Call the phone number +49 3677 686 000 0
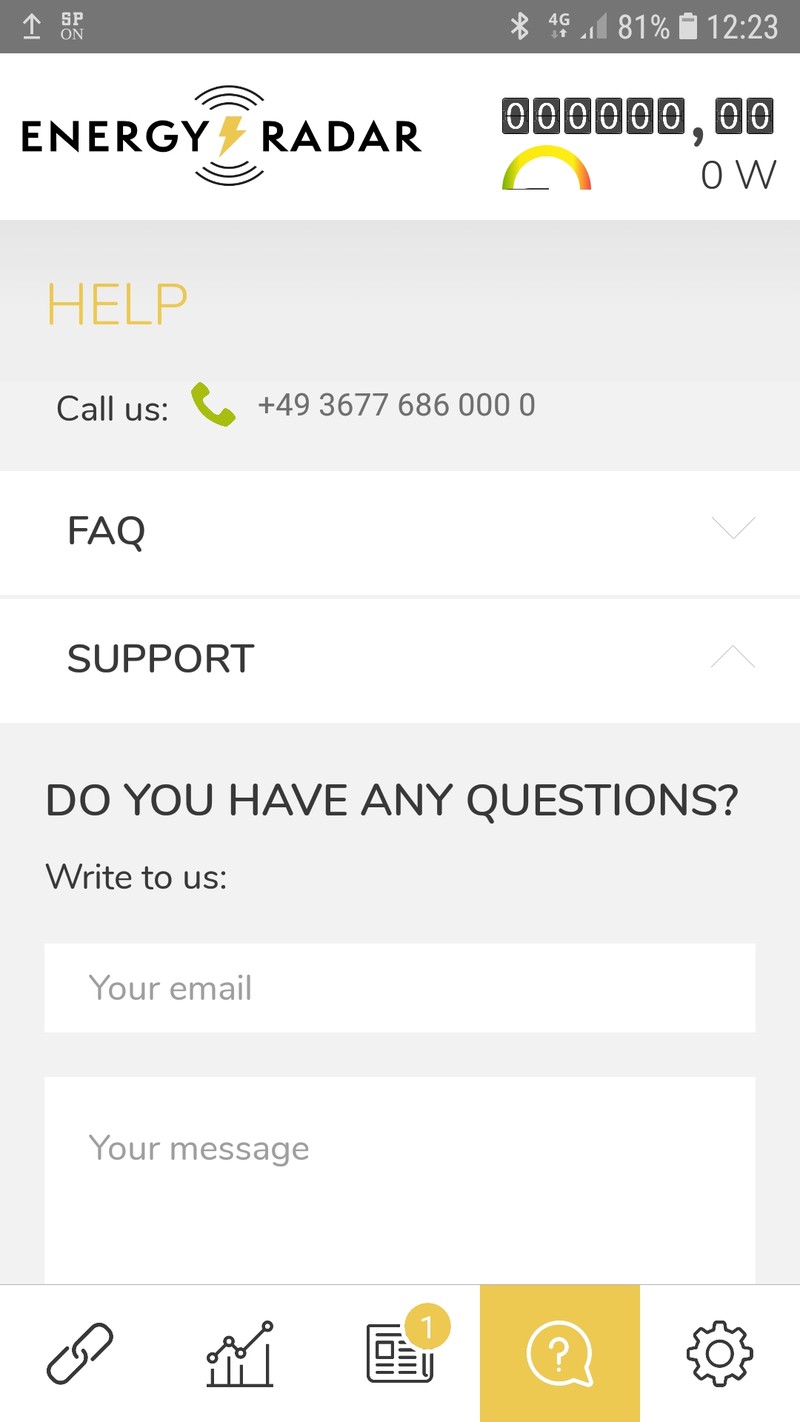This screenshot has width=800, height=1422. [x=396, y=405]
